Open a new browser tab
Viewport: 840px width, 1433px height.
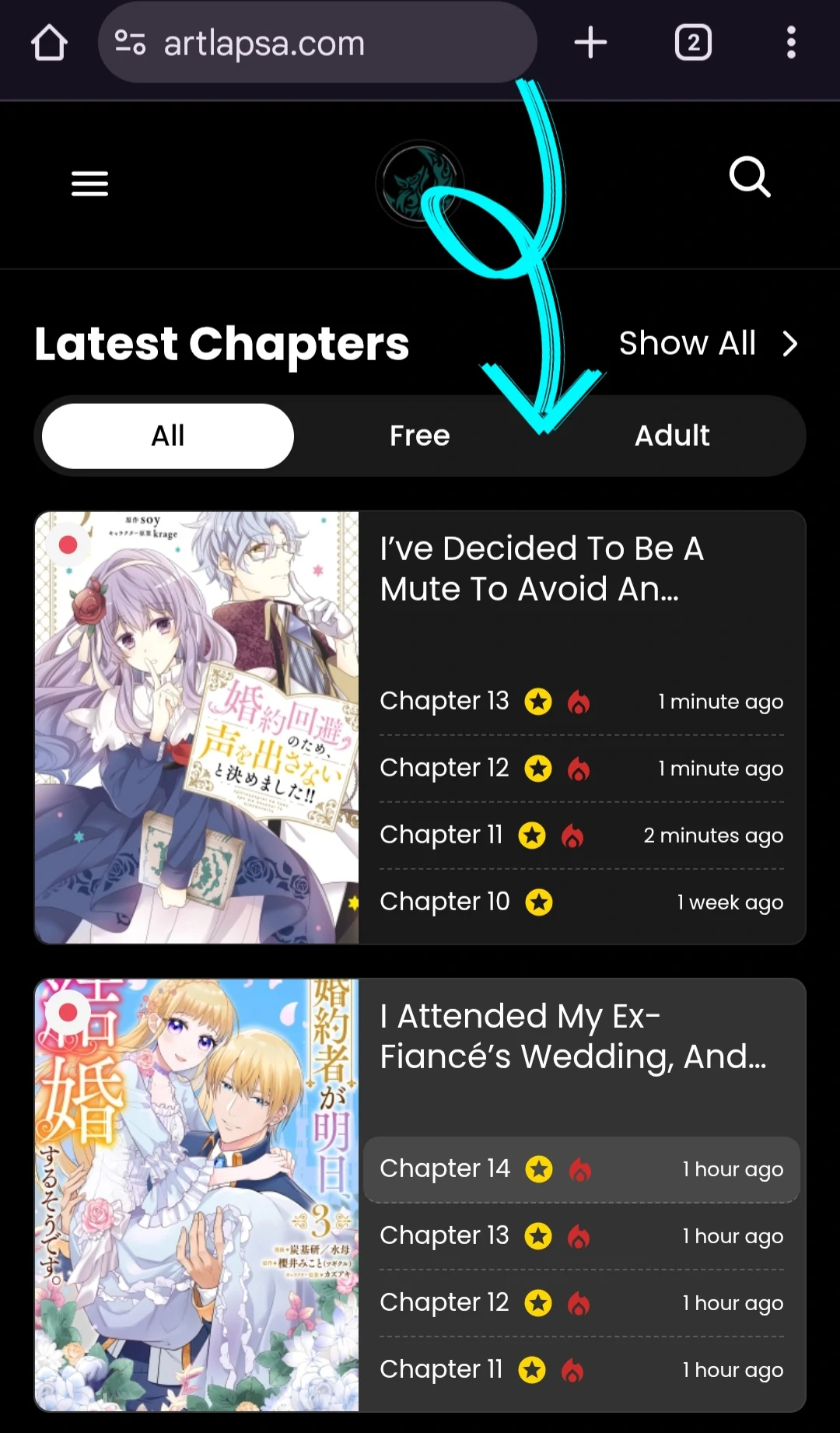point(590,43)
